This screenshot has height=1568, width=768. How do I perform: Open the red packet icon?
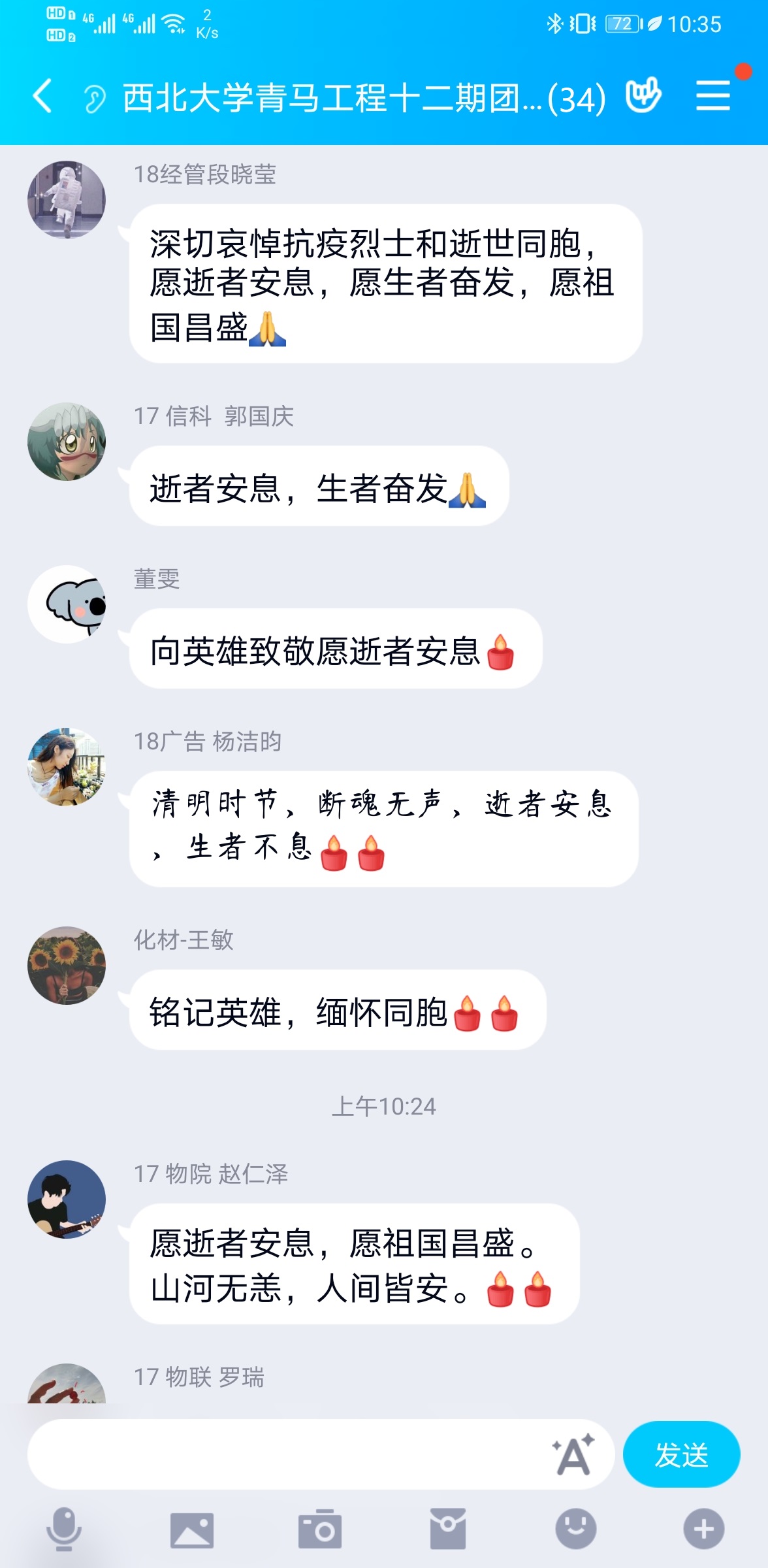(x=448, y=1529)
